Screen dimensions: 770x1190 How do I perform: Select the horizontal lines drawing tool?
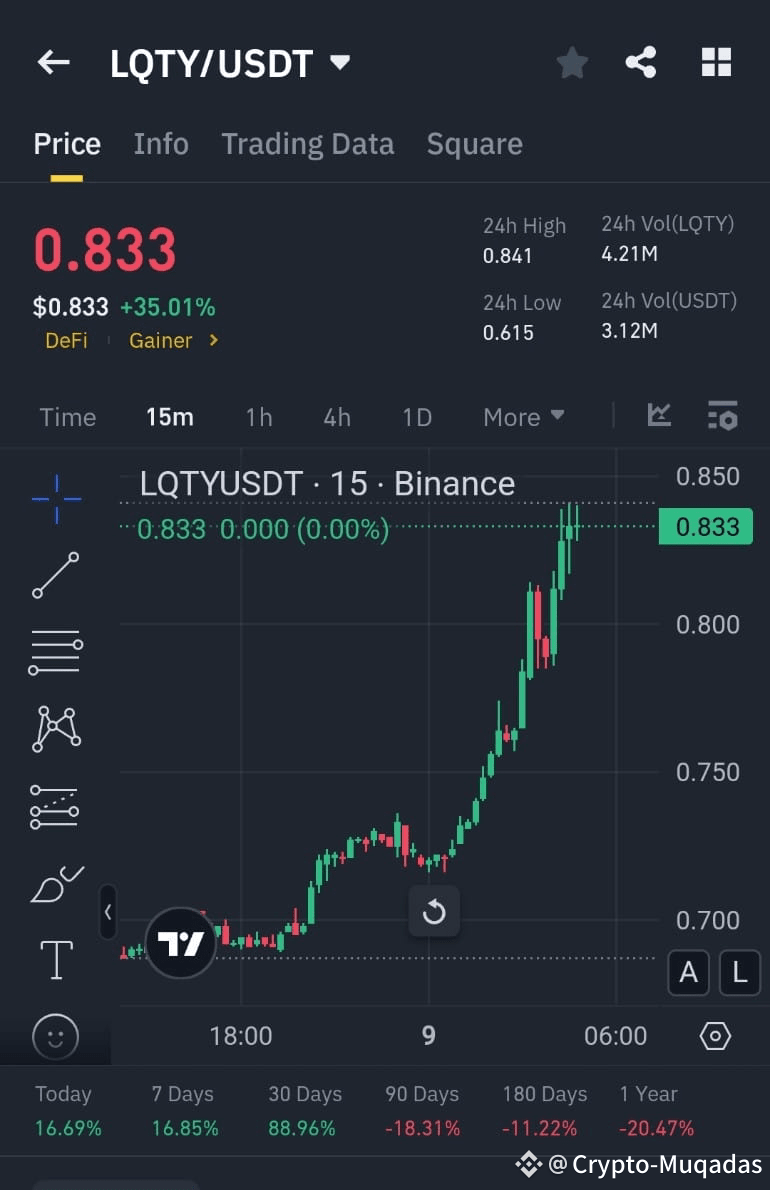pyautogui.click(x=55, y=652)
